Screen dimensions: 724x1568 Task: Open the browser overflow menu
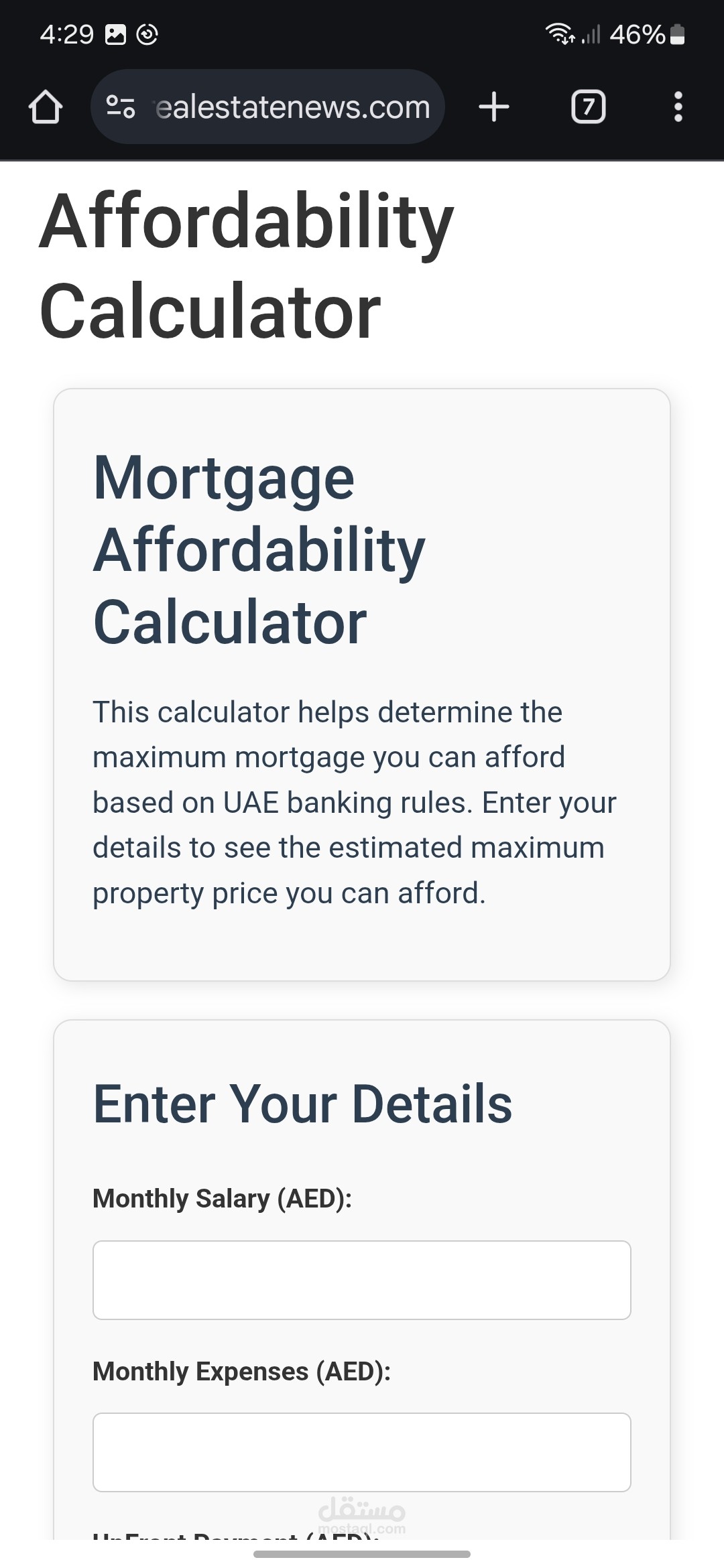click(x=678, y=107)
